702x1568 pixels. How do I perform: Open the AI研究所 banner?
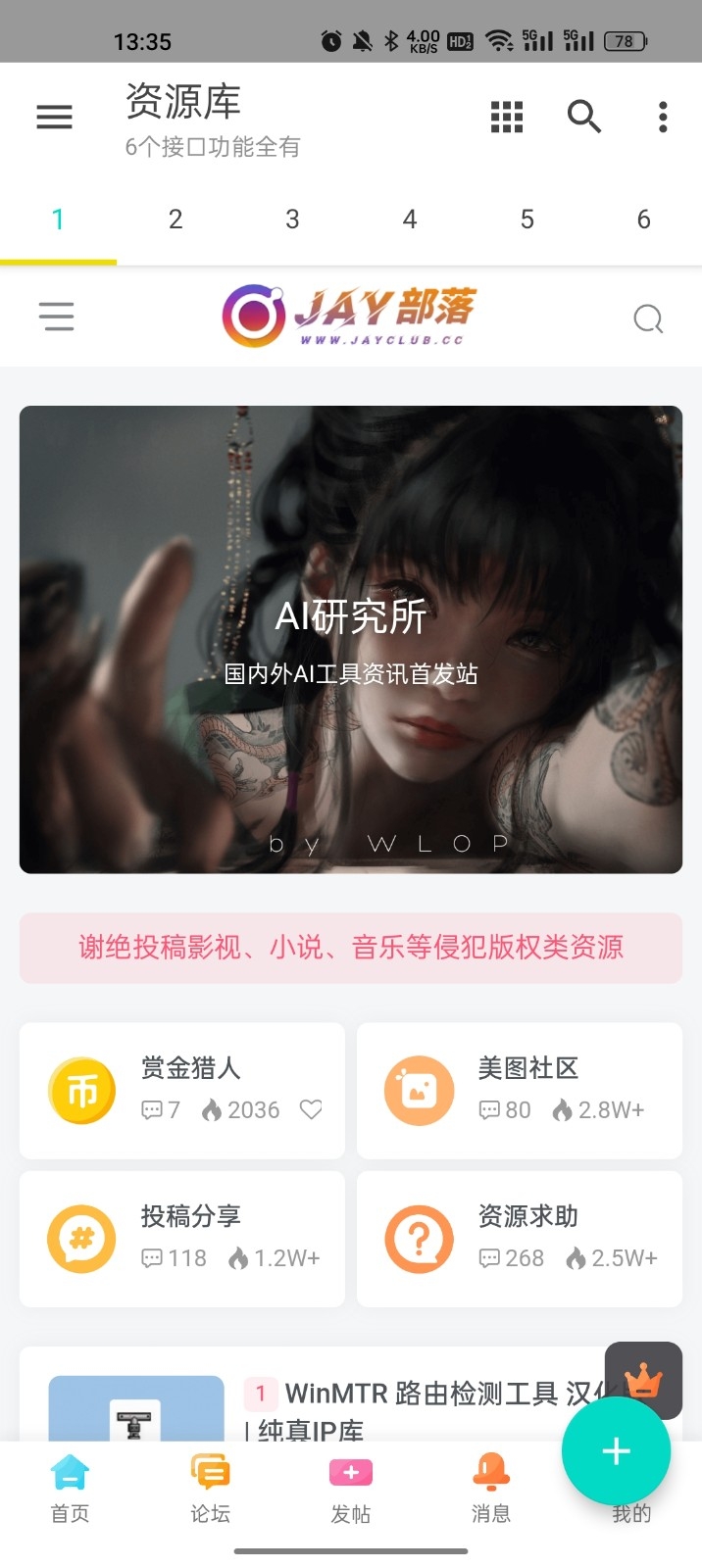point(351,639)
